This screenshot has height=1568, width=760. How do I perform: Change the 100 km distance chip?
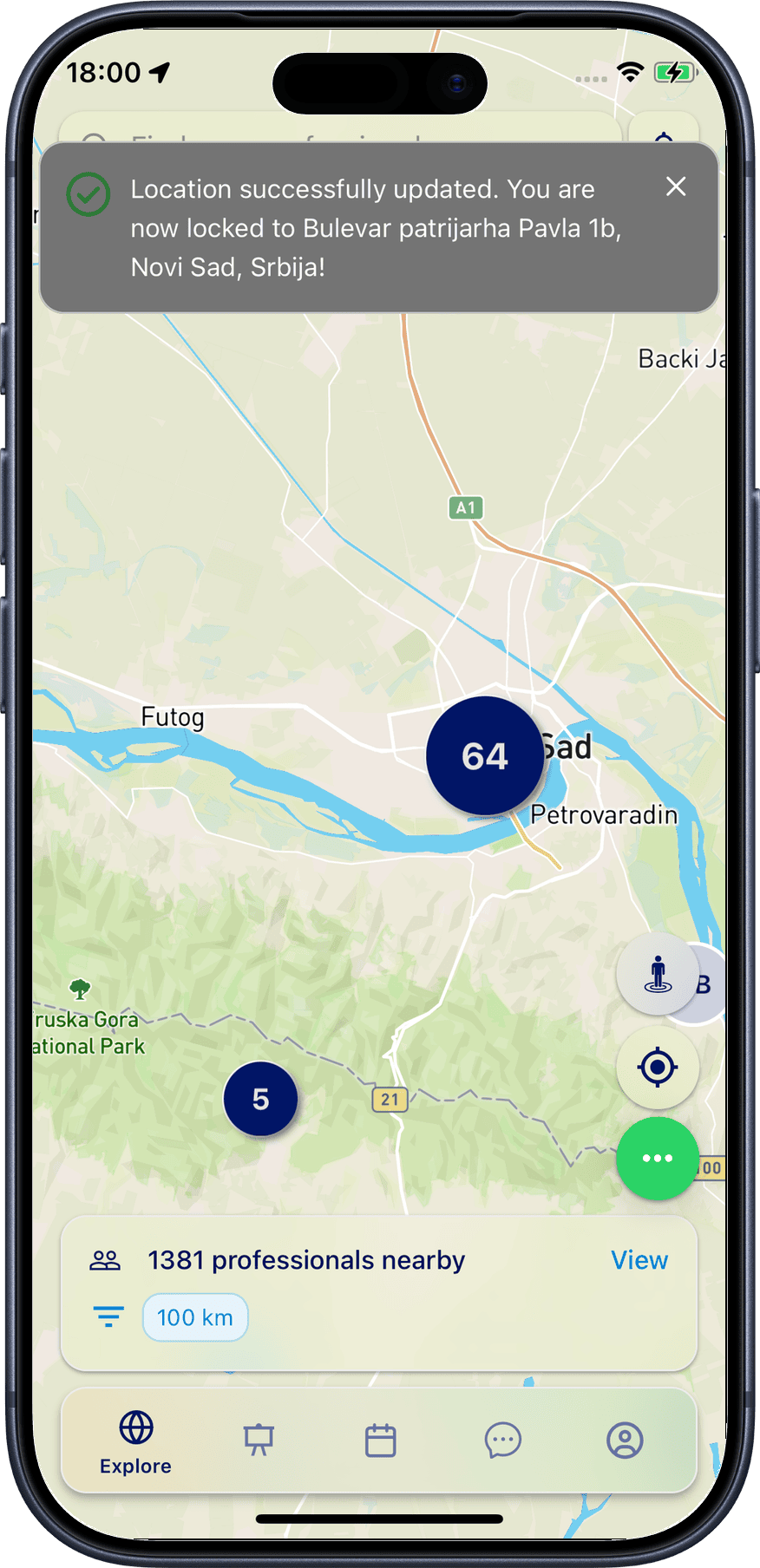[x=195, y=1317]
